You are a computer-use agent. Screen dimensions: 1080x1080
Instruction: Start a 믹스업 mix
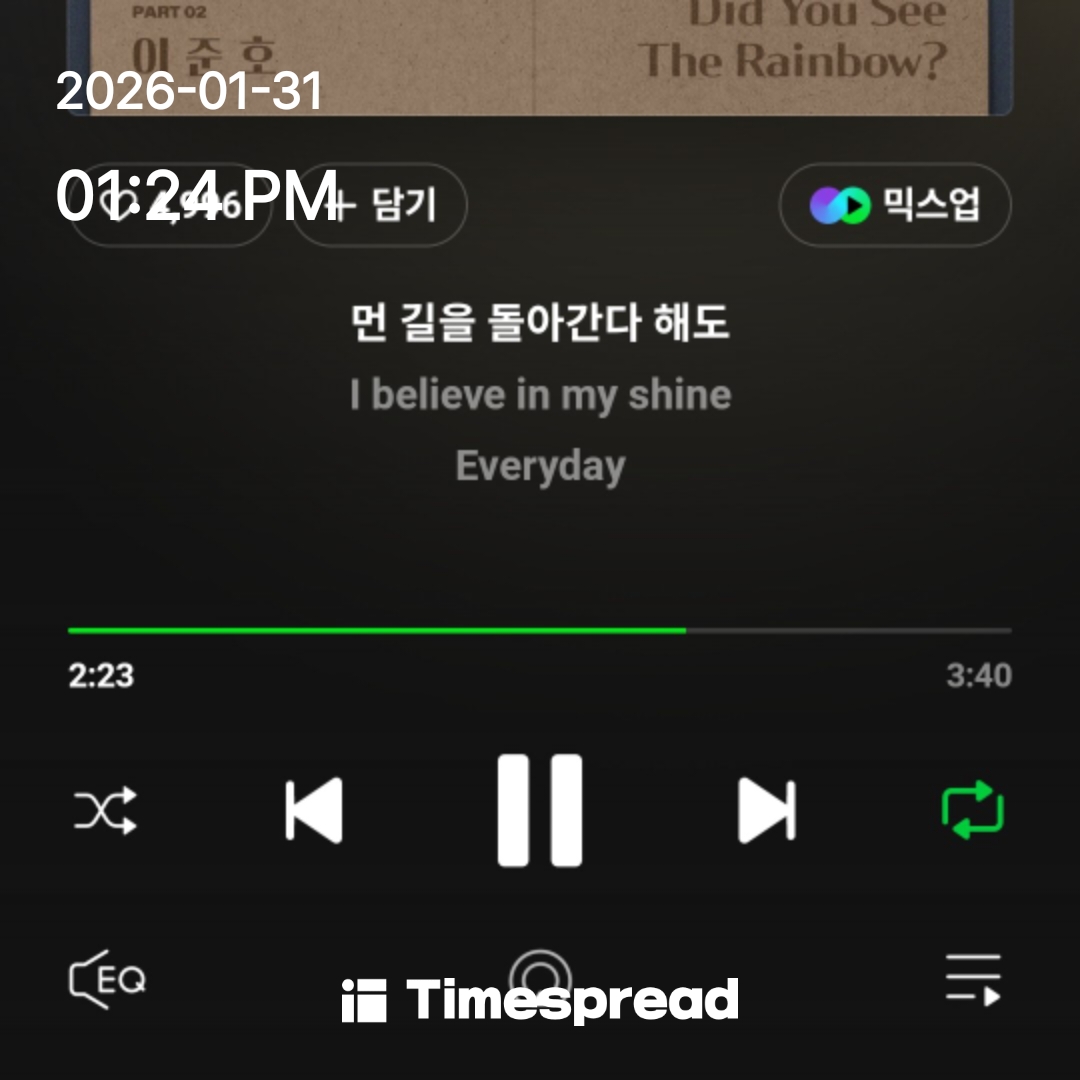(895, 205)
